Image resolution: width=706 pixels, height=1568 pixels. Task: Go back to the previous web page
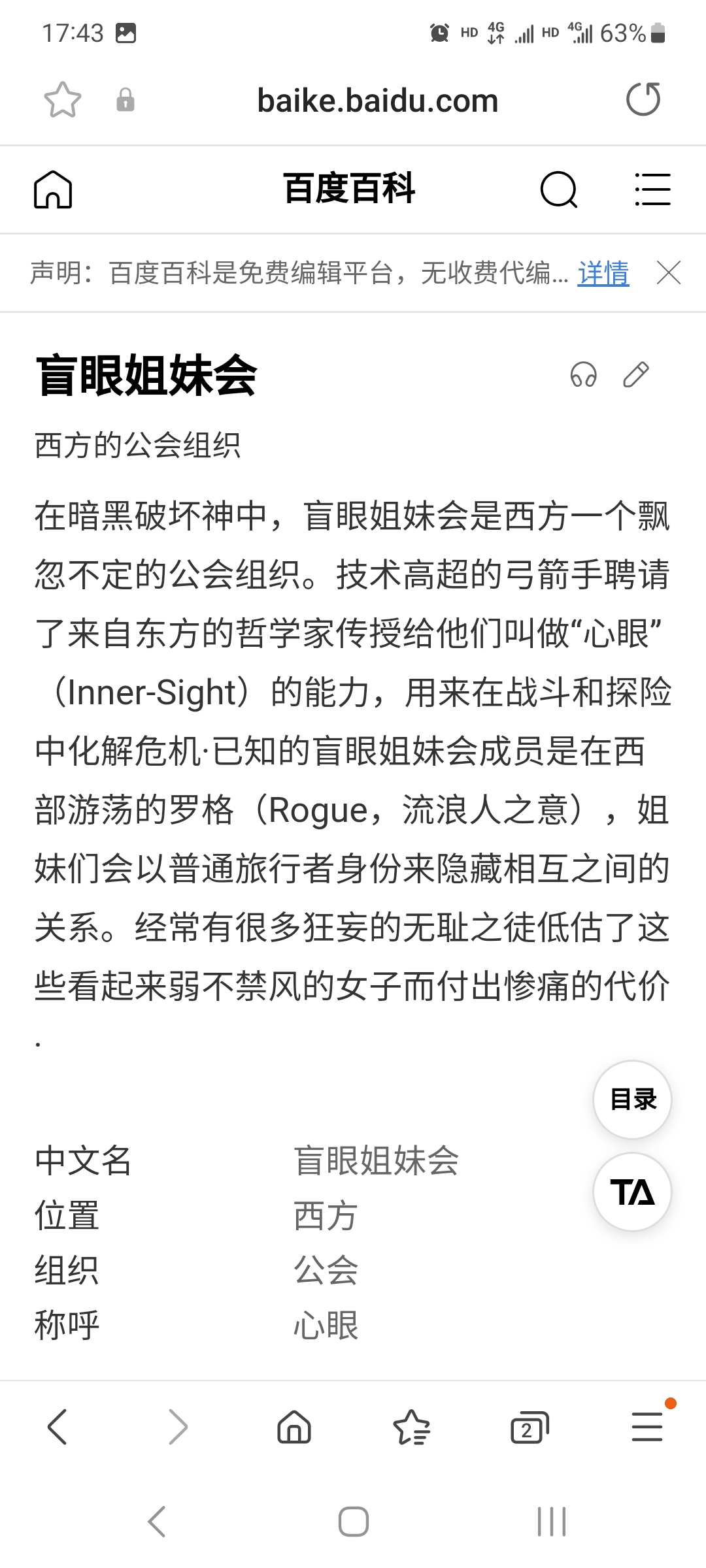pos(58,1426)
